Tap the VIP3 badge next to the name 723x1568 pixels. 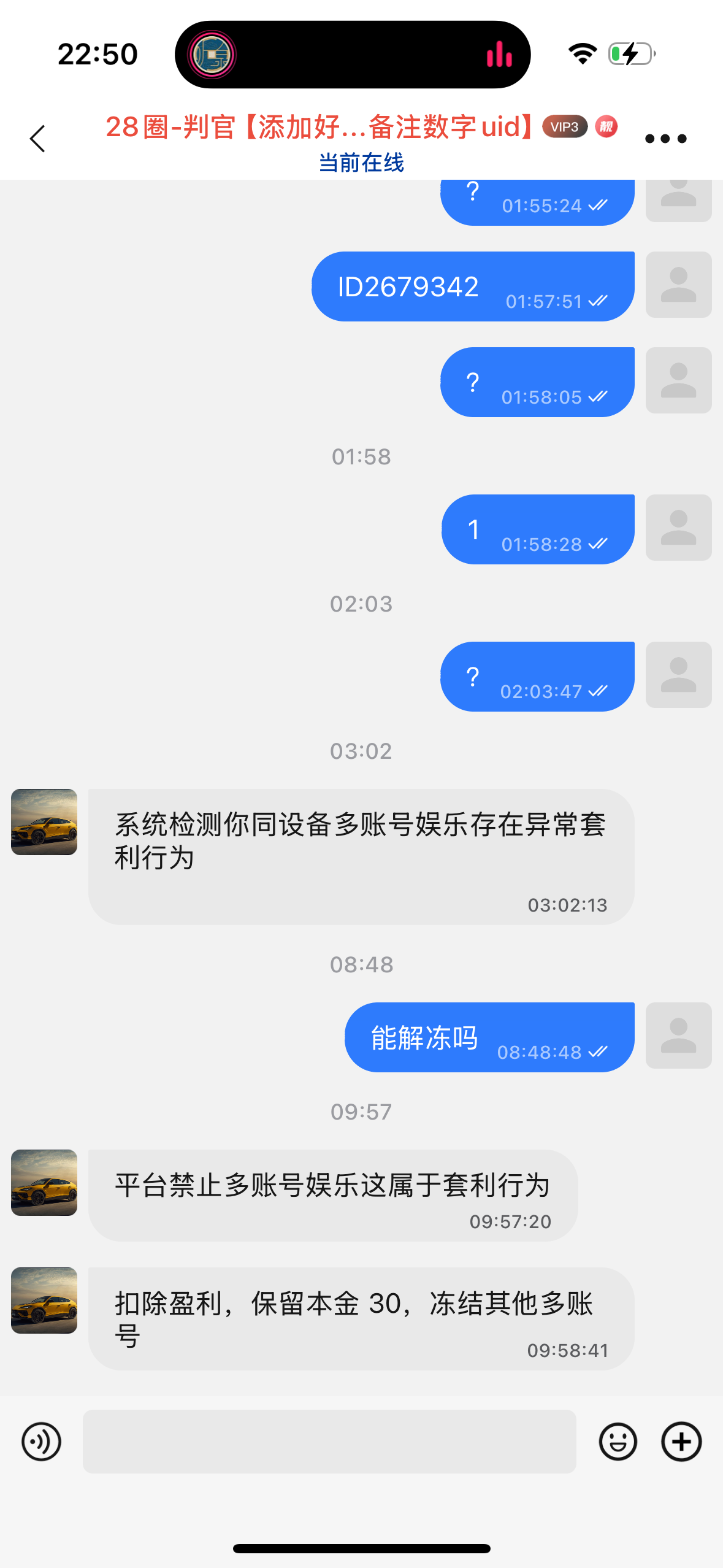point(564,127)
